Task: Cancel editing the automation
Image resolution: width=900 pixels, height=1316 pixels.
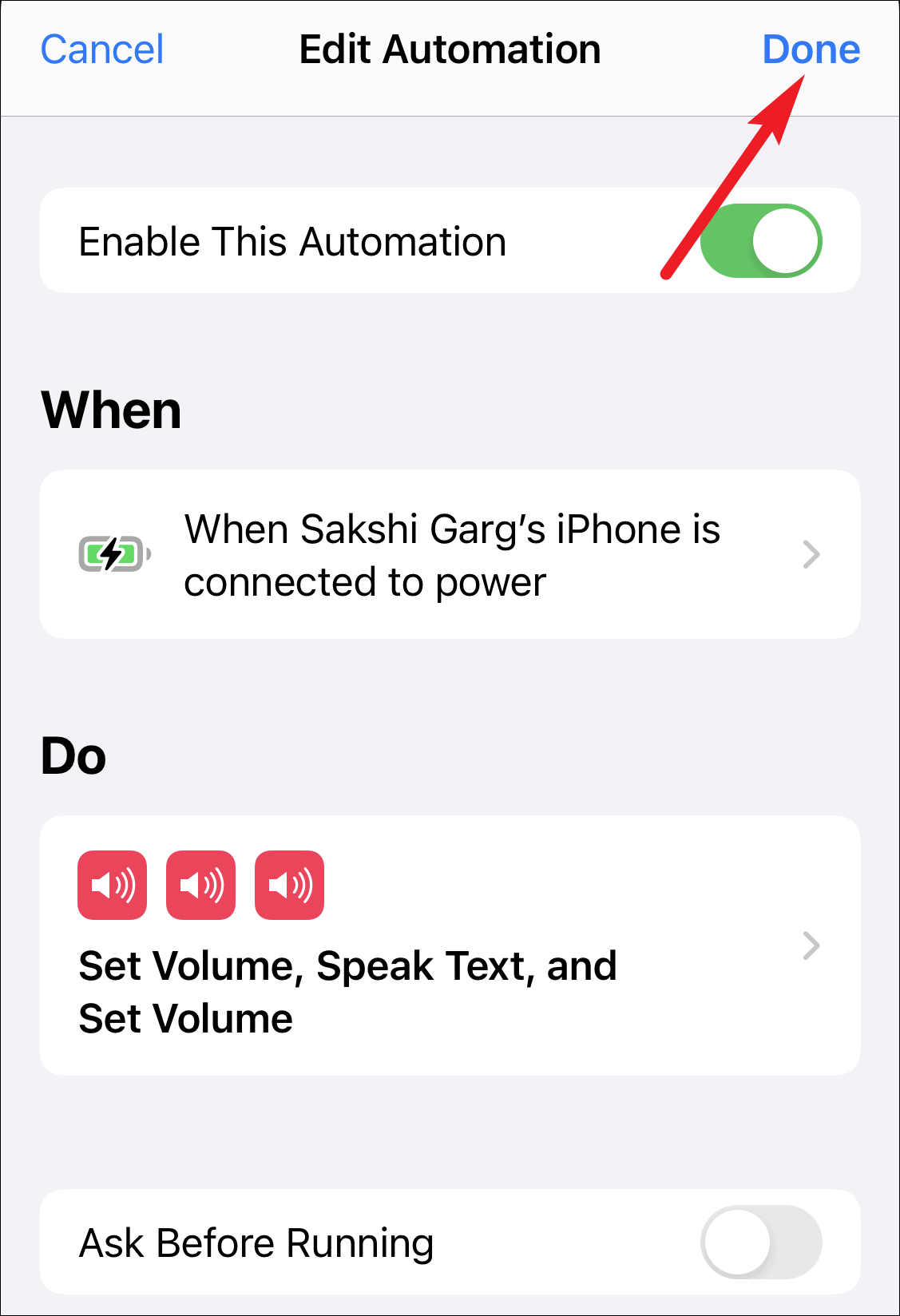Action: coord(102,50)
